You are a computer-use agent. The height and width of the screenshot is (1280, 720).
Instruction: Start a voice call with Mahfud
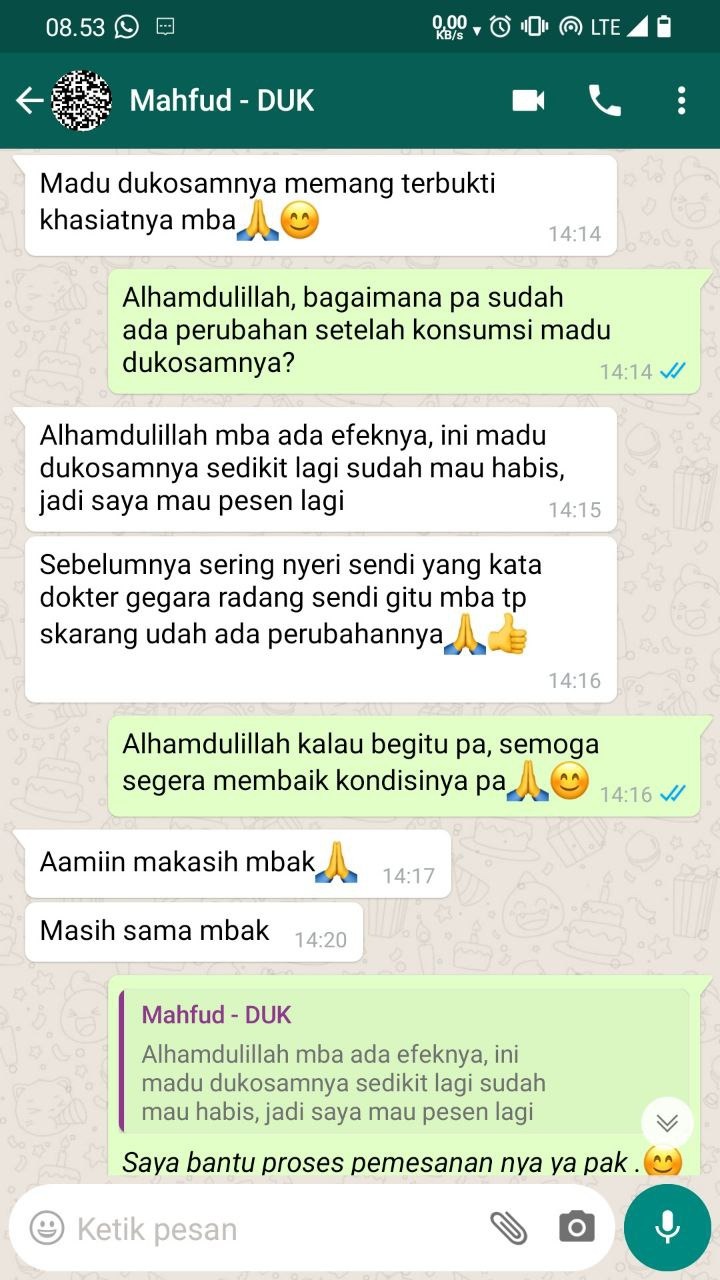click(604, 101)
